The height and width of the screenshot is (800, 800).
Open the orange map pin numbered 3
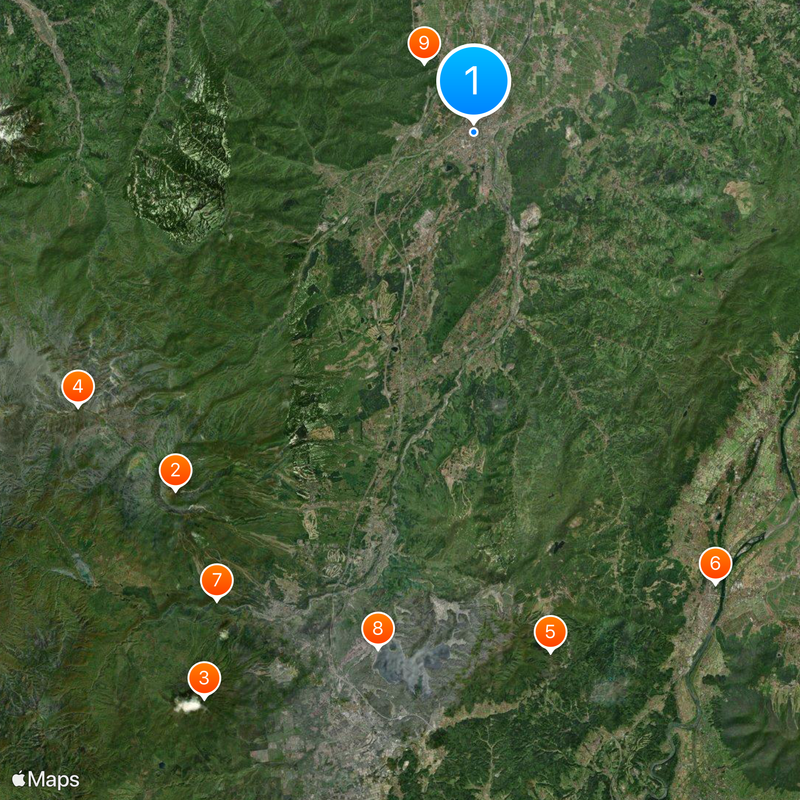click(204, 679)
